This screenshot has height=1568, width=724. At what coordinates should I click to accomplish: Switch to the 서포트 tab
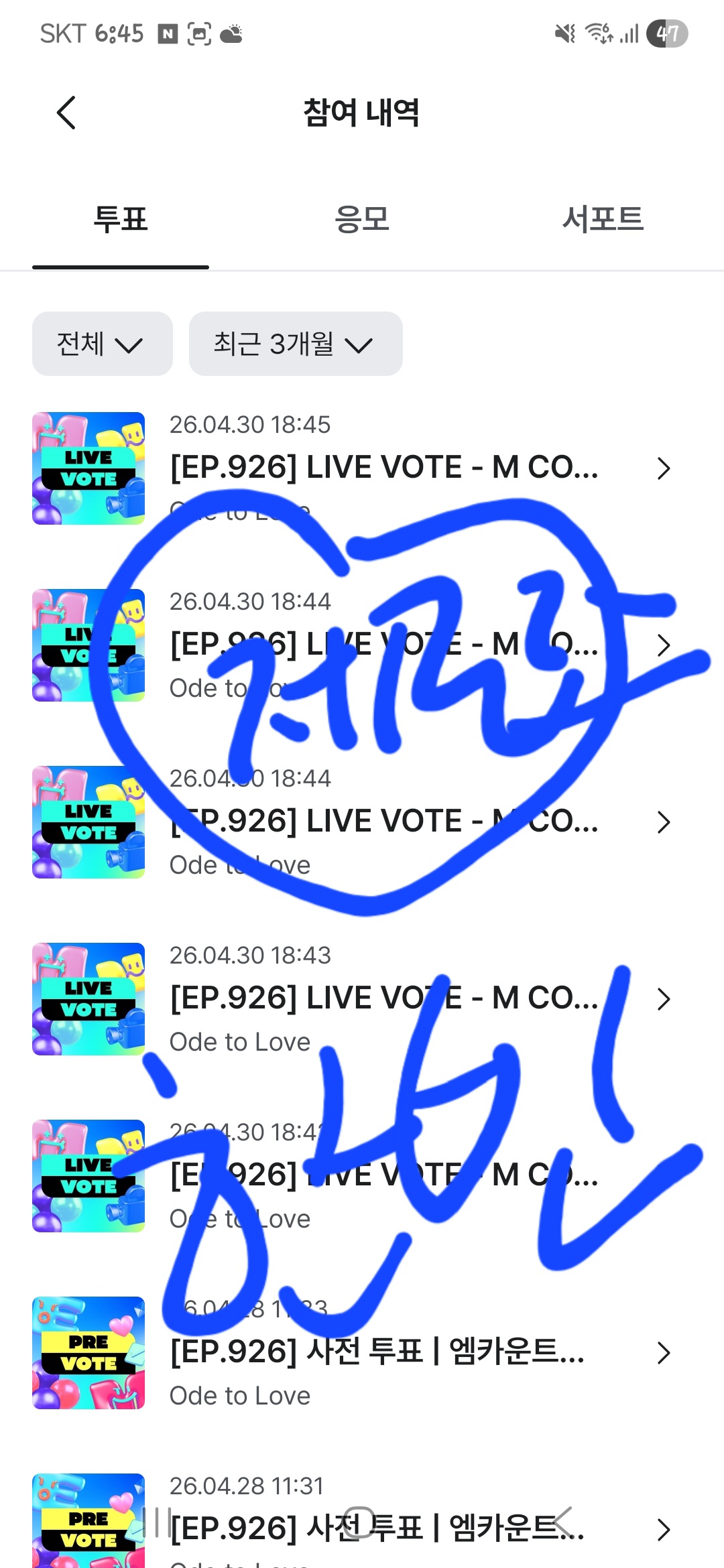coord(603,220)
